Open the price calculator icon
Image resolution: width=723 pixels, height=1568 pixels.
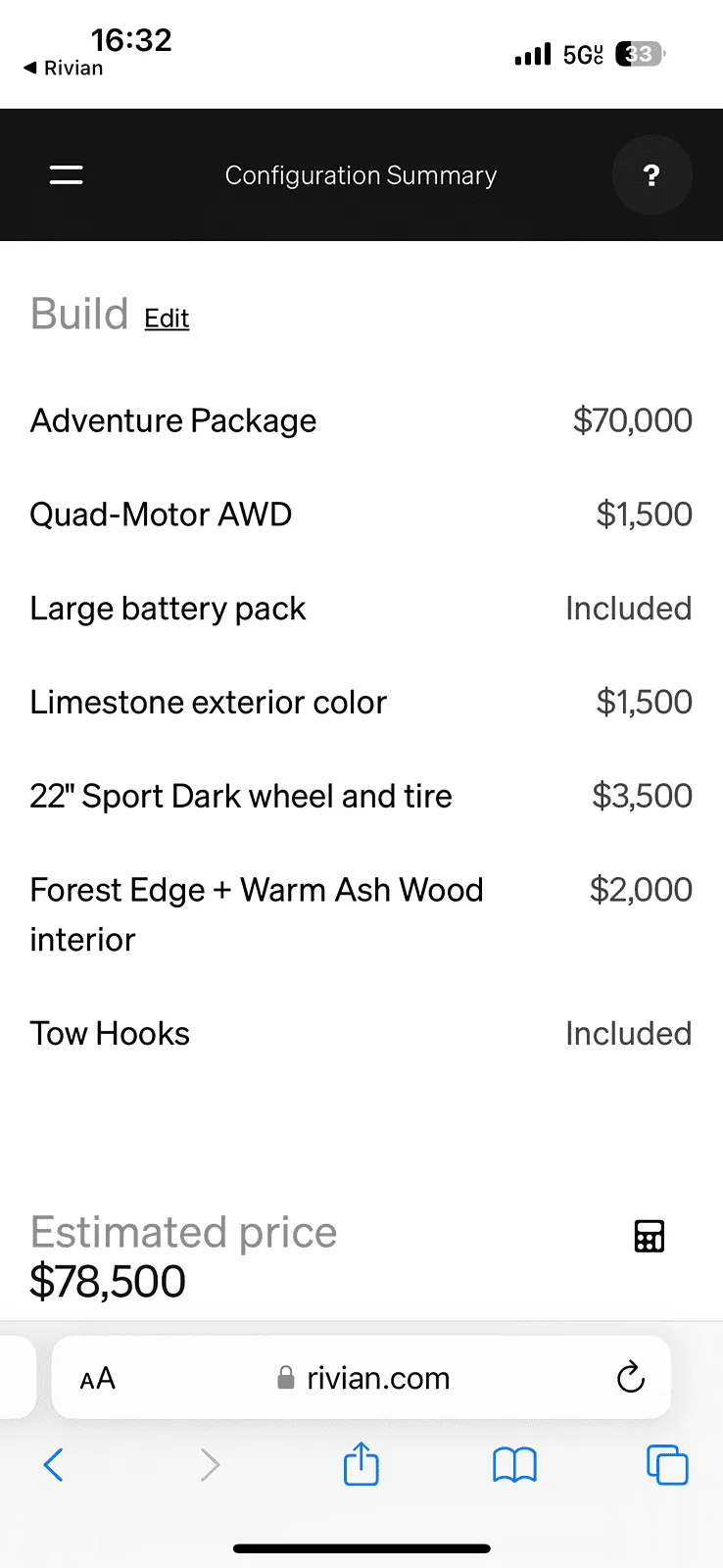click(x=650, y=1236)
